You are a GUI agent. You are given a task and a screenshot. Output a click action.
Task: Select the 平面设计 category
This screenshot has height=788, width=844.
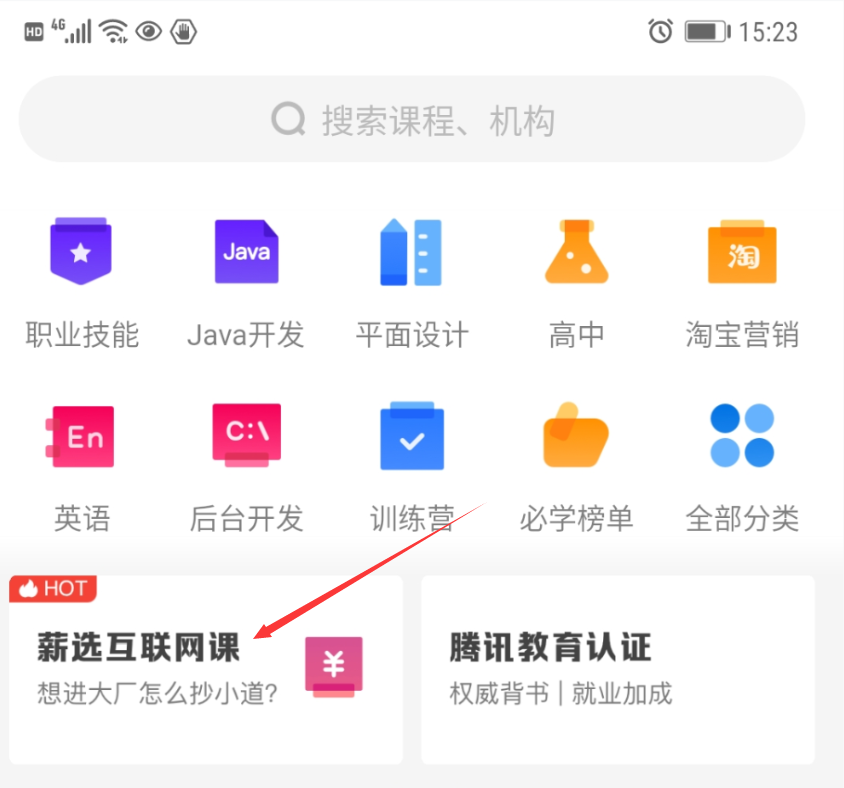click(411, 280)
